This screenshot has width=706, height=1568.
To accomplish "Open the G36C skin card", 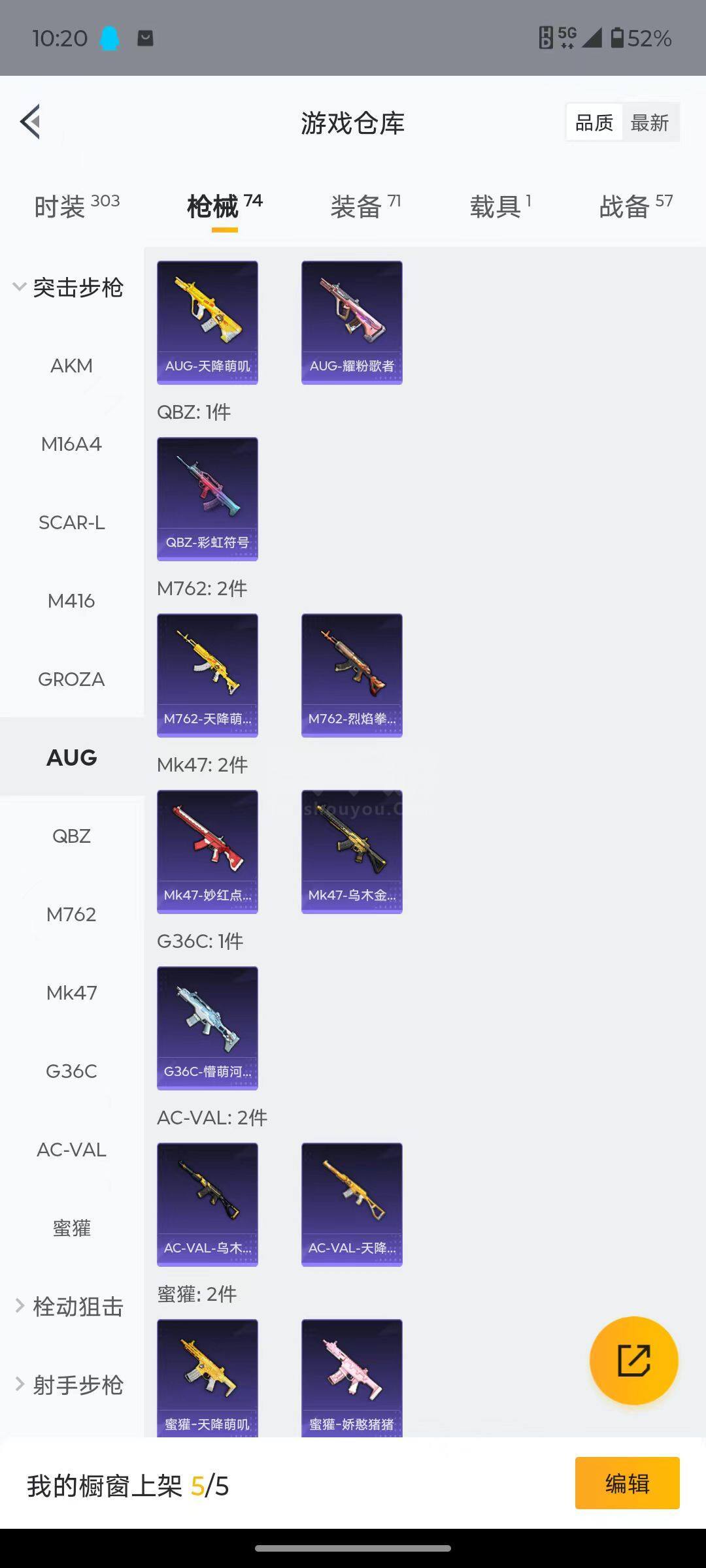I will point(207,1028).
